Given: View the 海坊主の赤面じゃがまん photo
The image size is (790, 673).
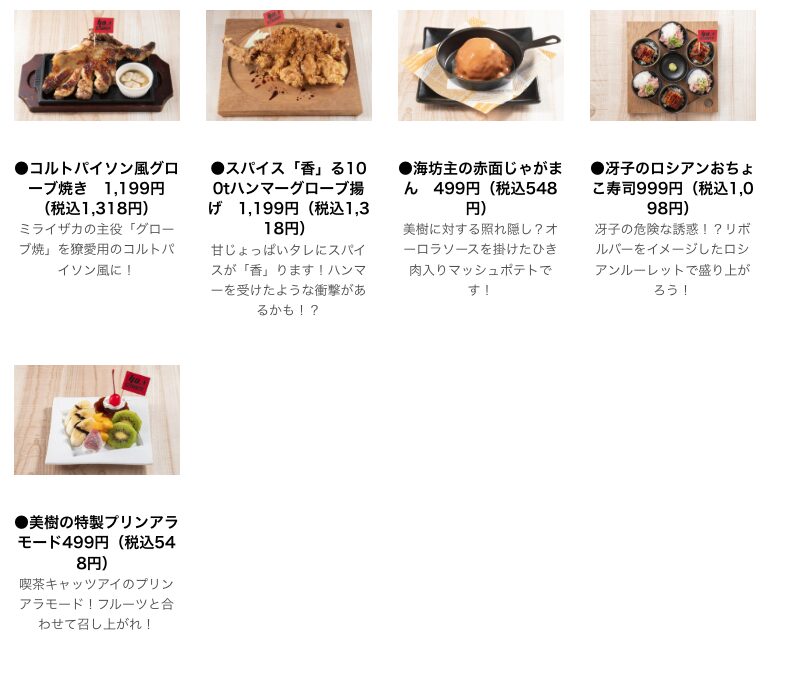Looking at the screenshot, I should [x=481, y=65].
